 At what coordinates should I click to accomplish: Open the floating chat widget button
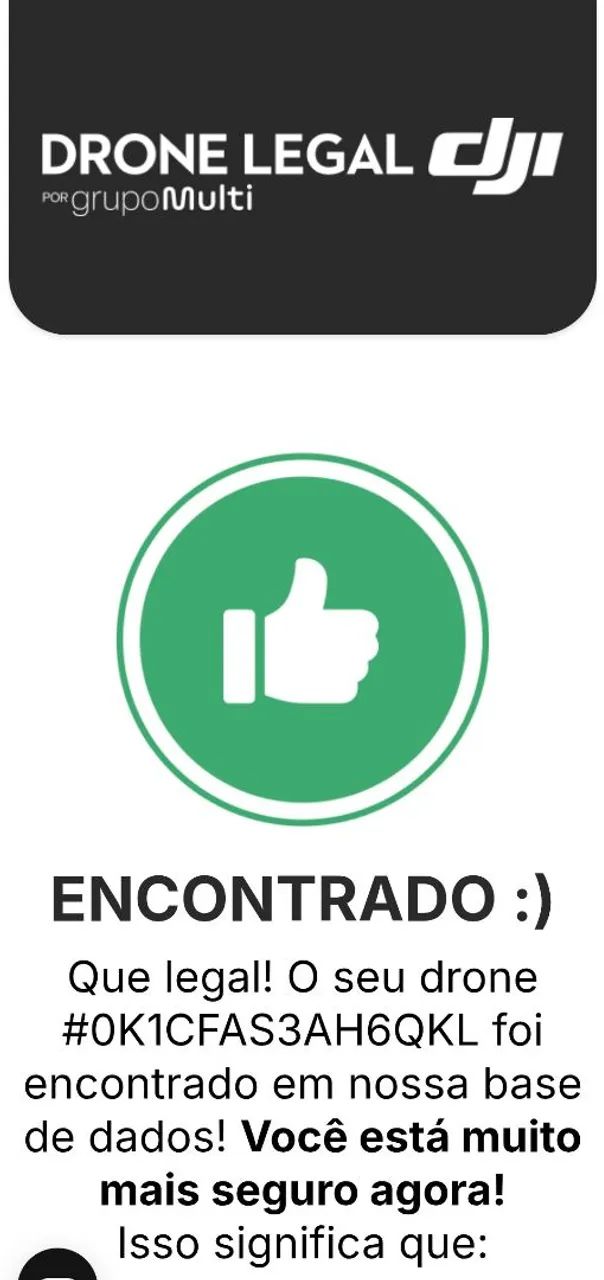(57, 1266)
